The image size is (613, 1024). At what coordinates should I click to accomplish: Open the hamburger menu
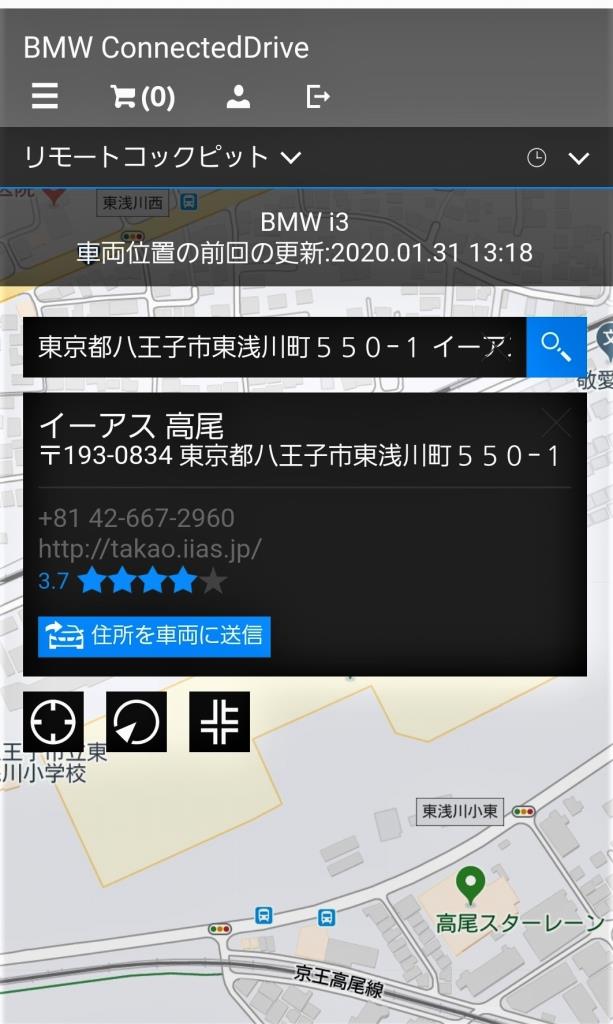coord(44,96)
